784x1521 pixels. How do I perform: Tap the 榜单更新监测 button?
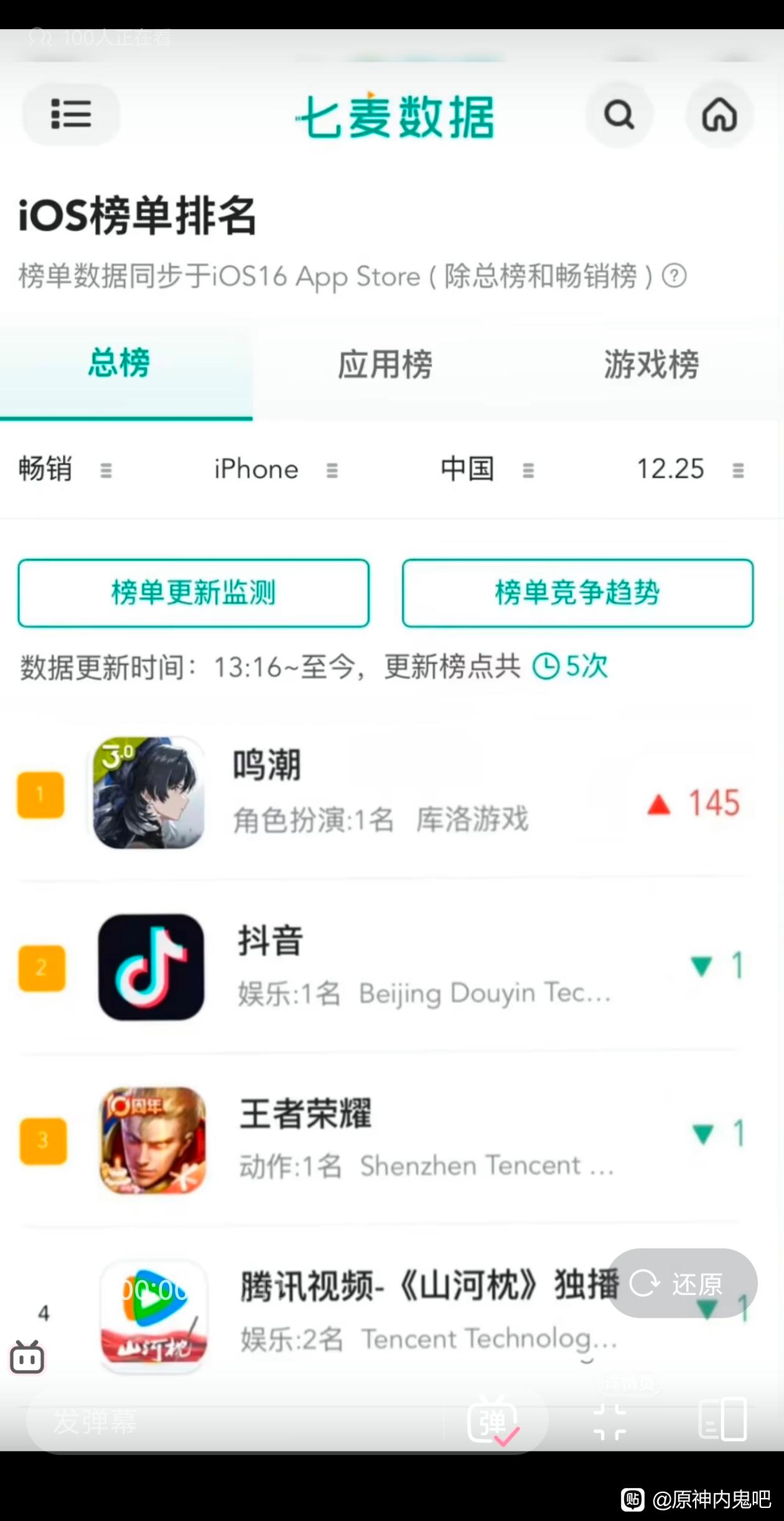coord(194,592)
